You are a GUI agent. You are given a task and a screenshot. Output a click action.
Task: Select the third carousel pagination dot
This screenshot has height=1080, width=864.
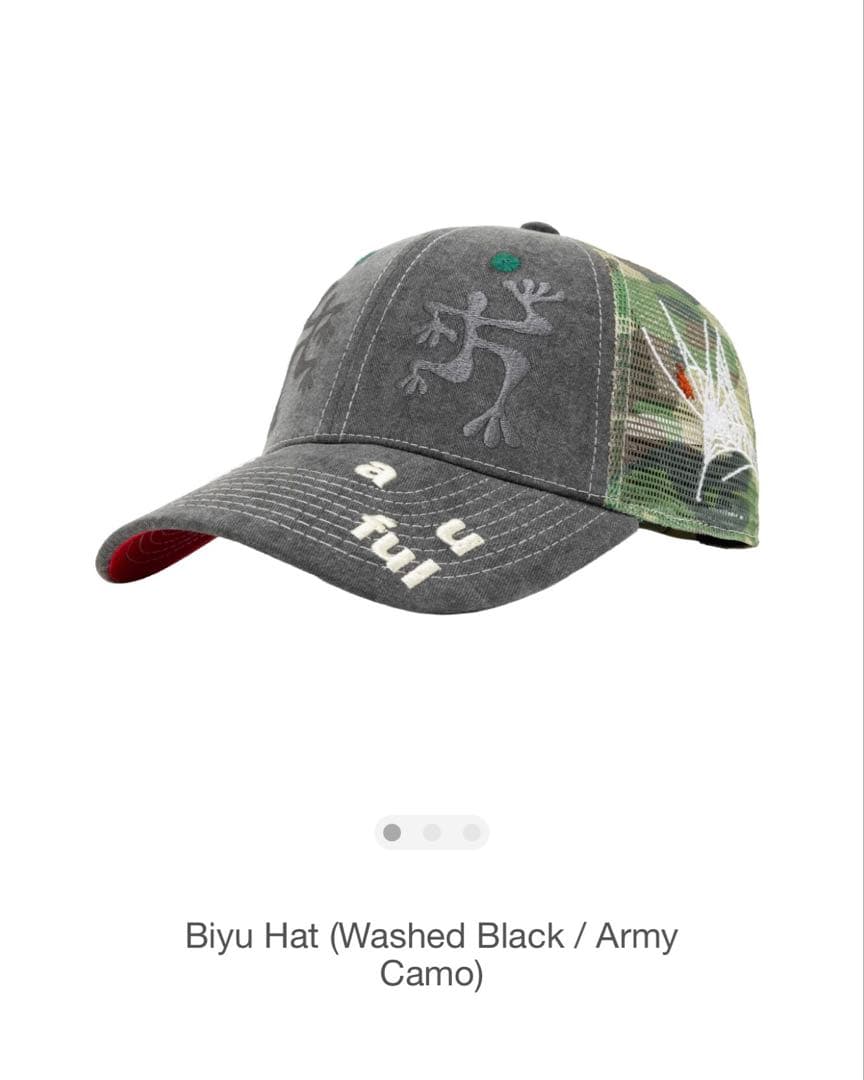pyautogui.click(x=470, y=831)
